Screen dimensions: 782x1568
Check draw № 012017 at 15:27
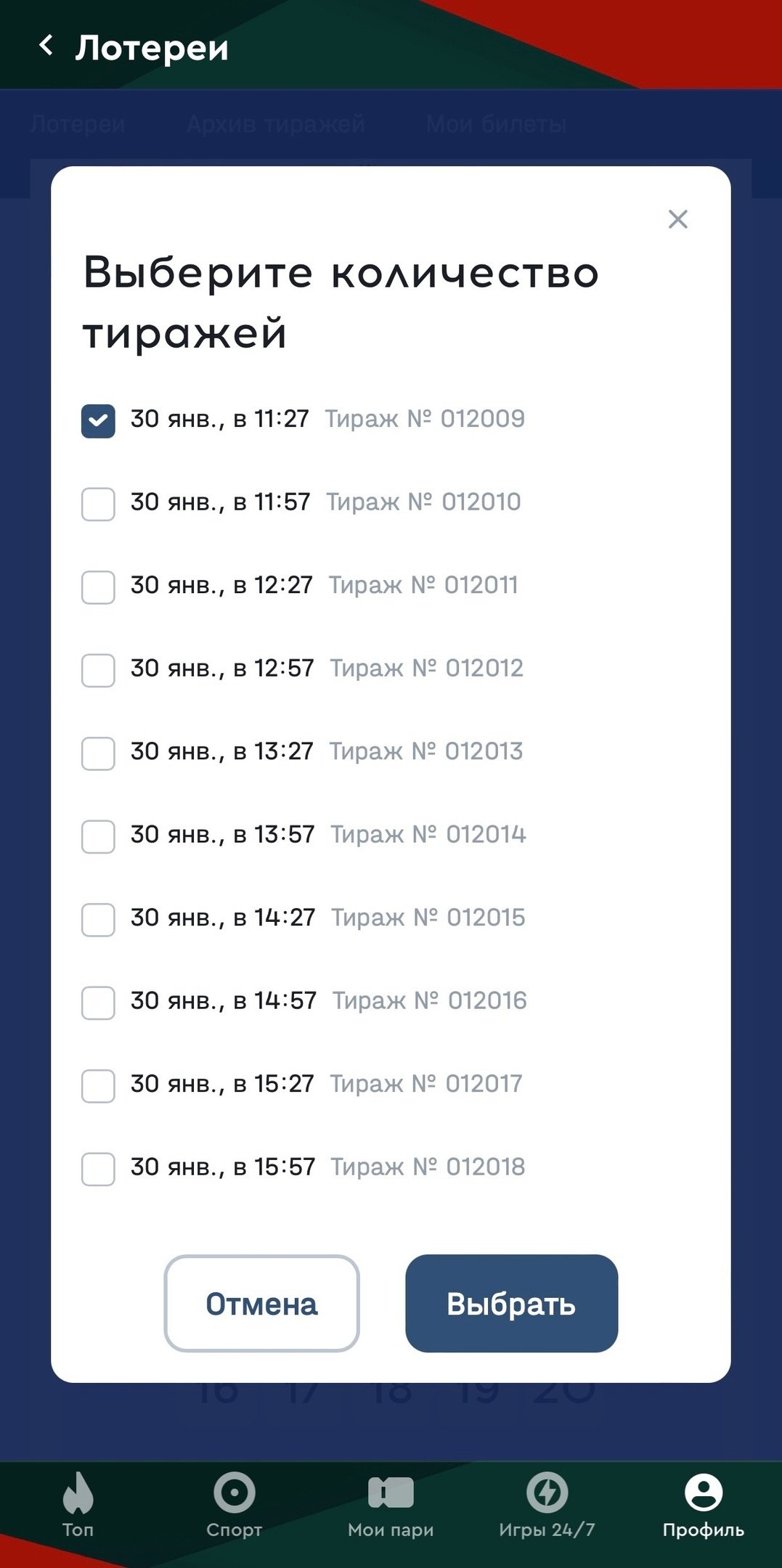click(x=98, y=1086)
